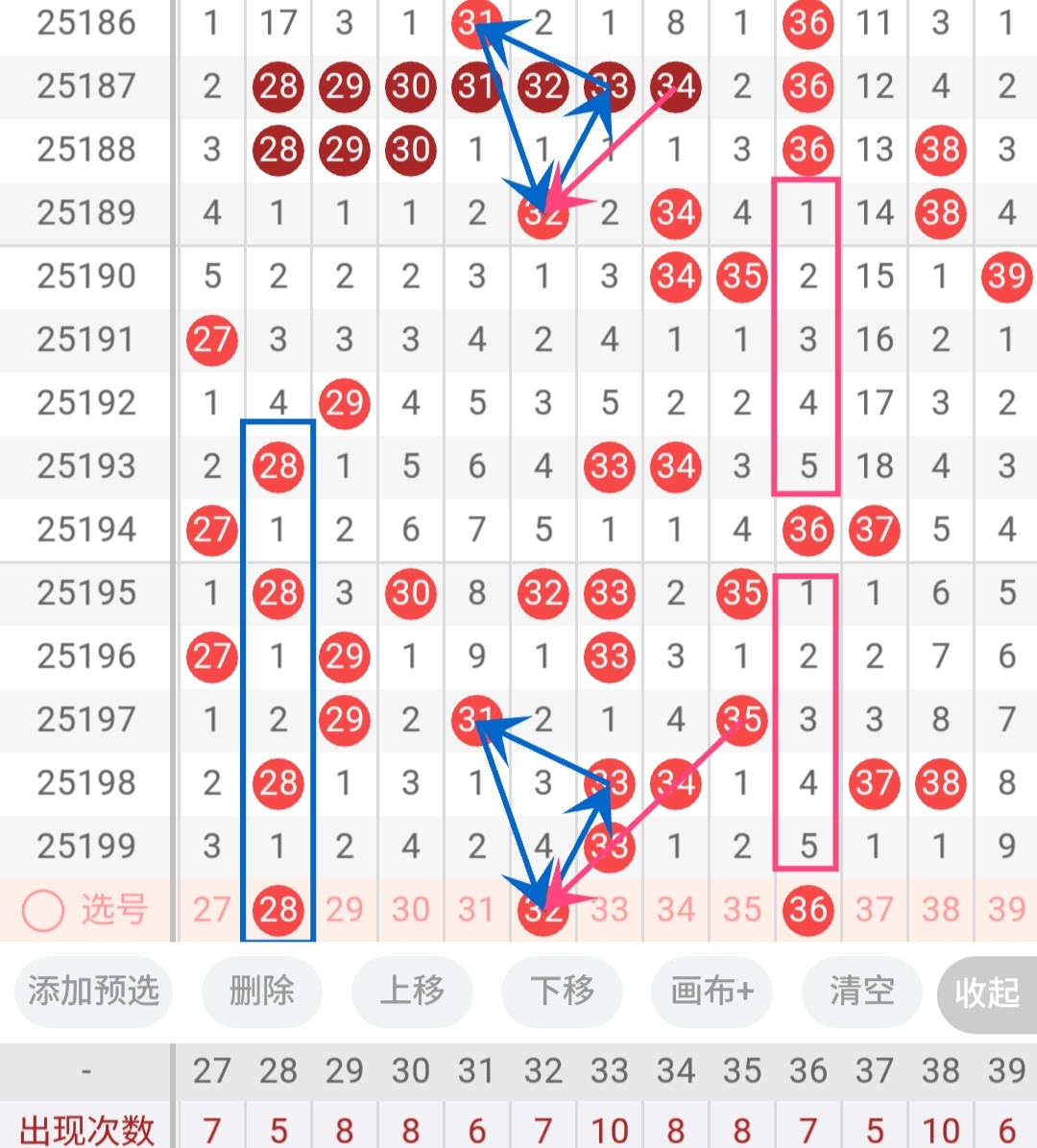Select red ball 36 in row 25186

coord(808,23)
